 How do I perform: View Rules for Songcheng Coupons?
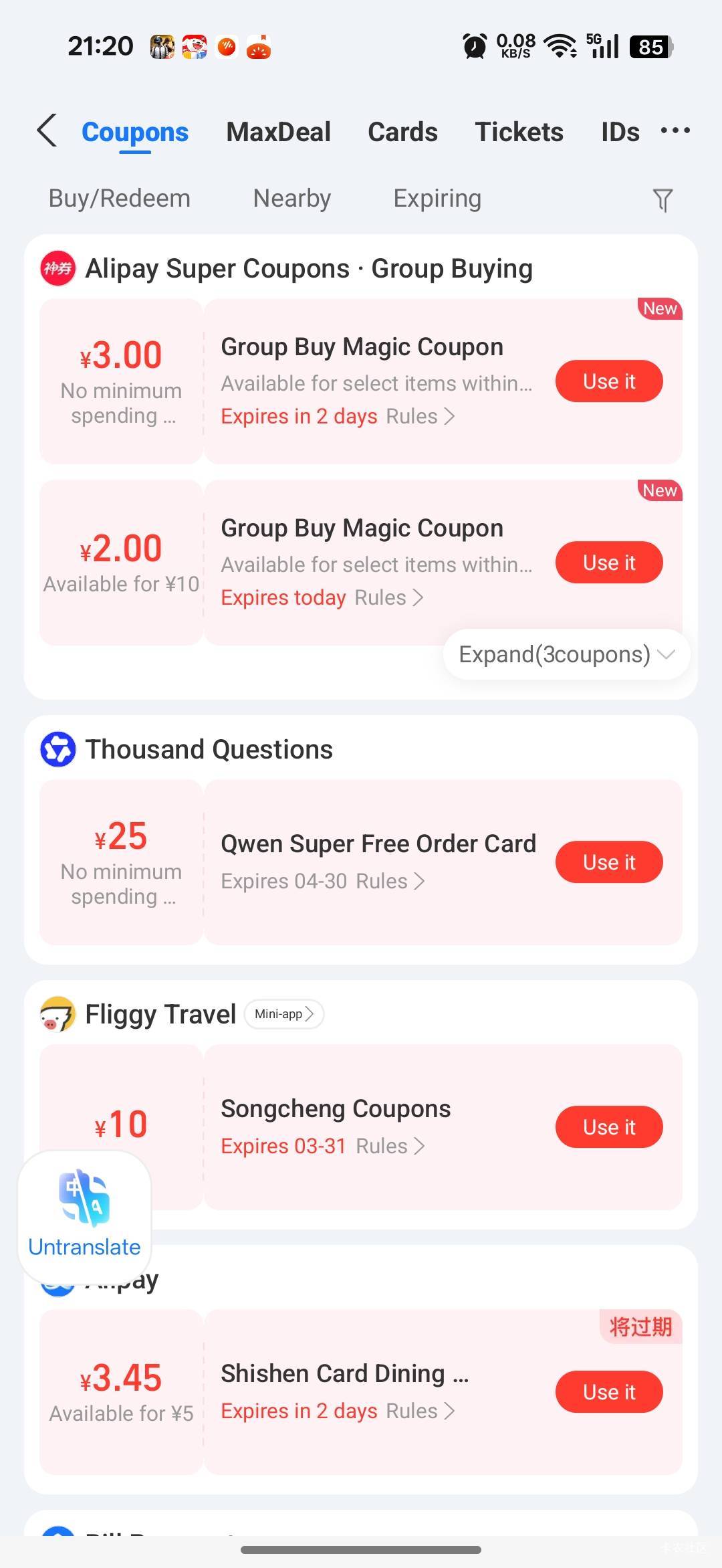tap(390, 1147)
